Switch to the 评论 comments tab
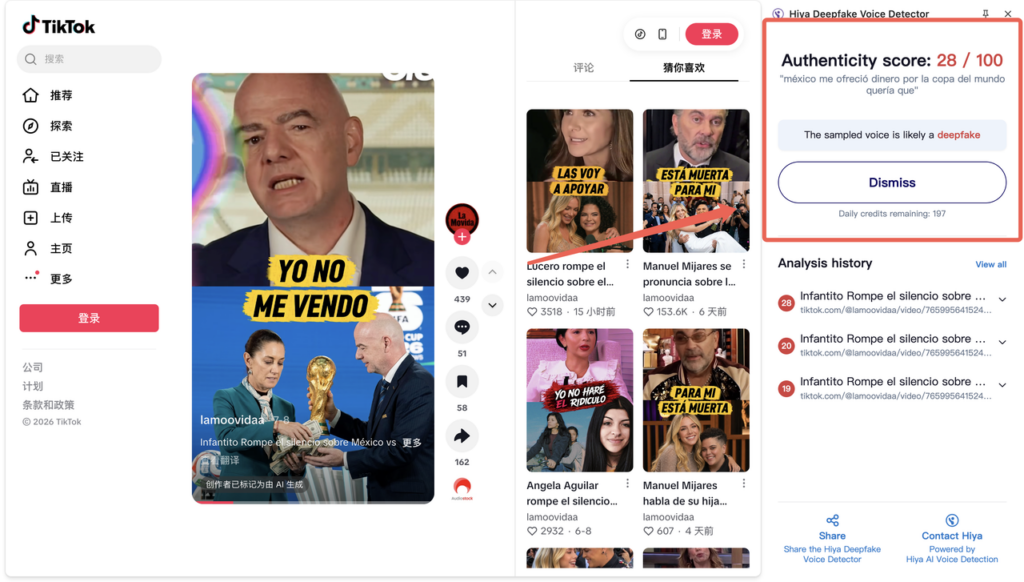The image size is (1024, 582). coord(583,67)
